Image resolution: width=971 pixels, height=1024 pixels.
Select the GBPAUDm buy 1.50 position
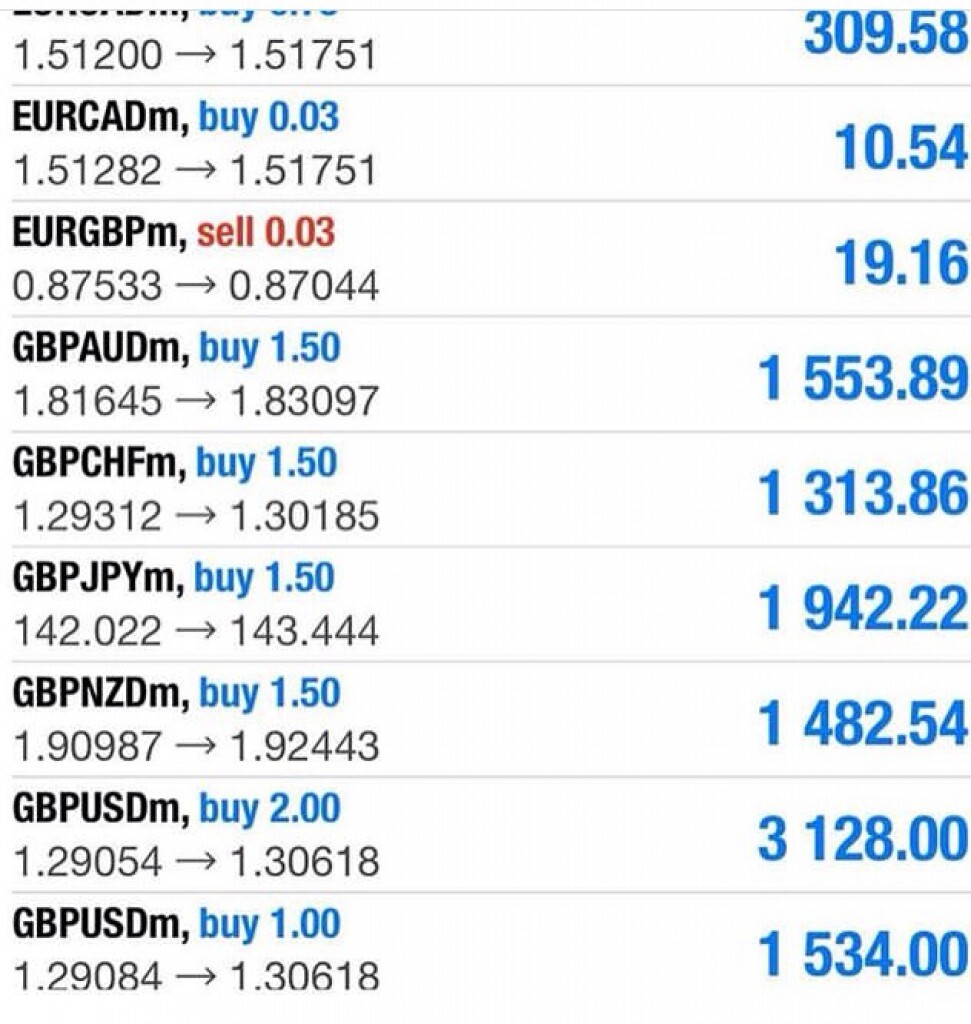[x=485, y=374]
